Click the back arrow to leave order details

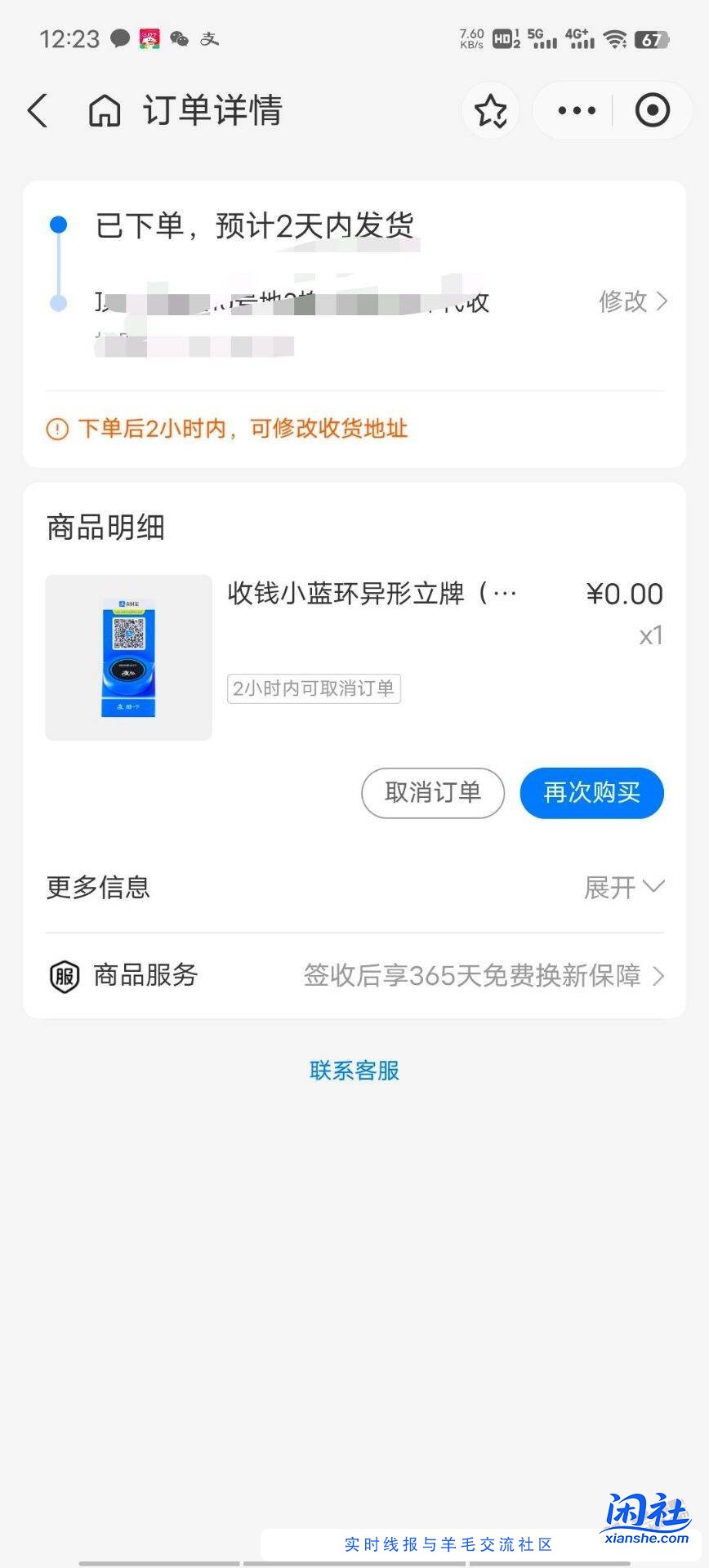[x=37, y=110]
